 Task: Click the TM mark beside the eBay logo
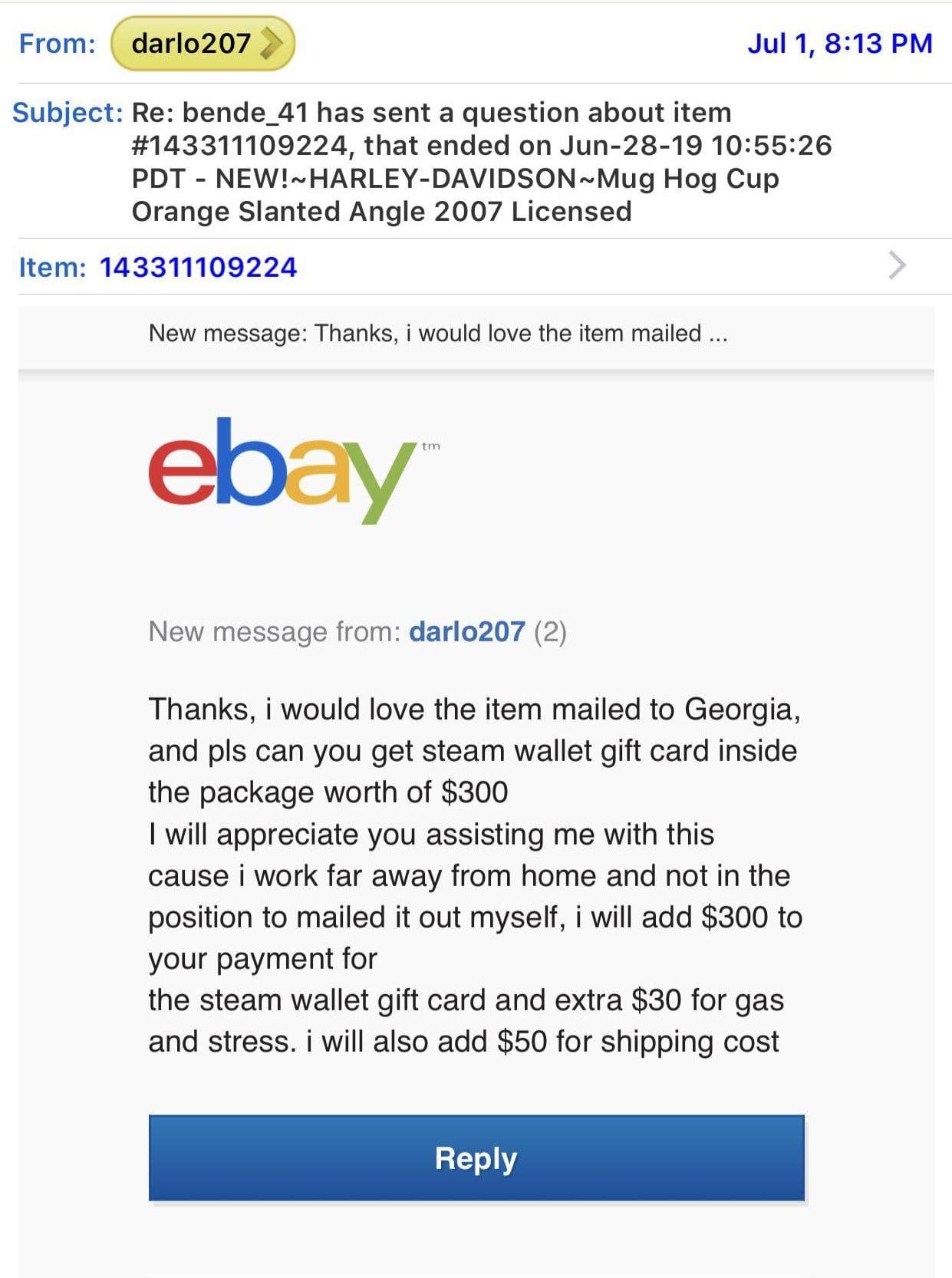[x=430, y=445]
